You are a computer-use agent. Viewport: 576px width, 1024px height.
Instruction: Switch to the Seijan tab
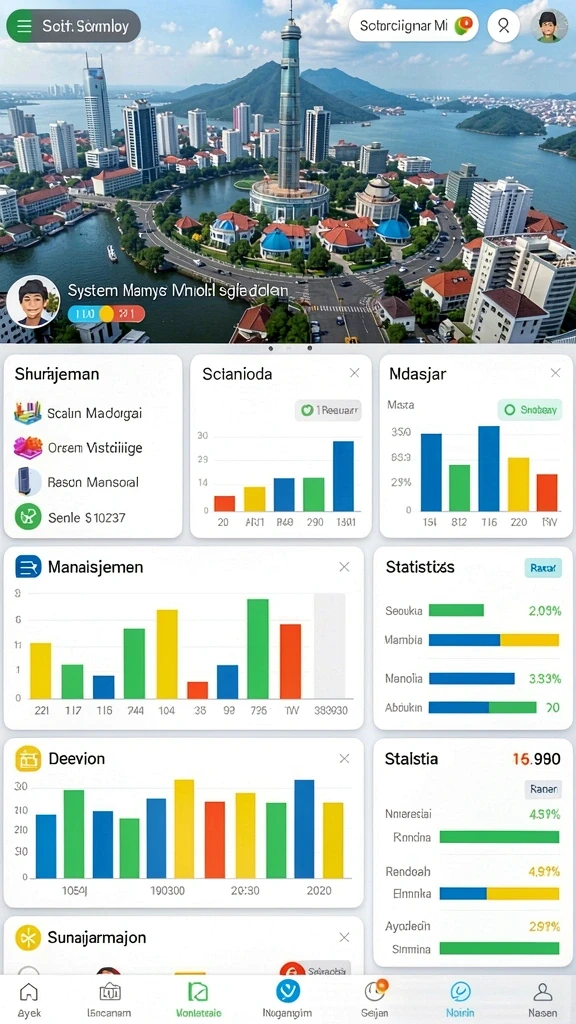tap(374, 1000)
